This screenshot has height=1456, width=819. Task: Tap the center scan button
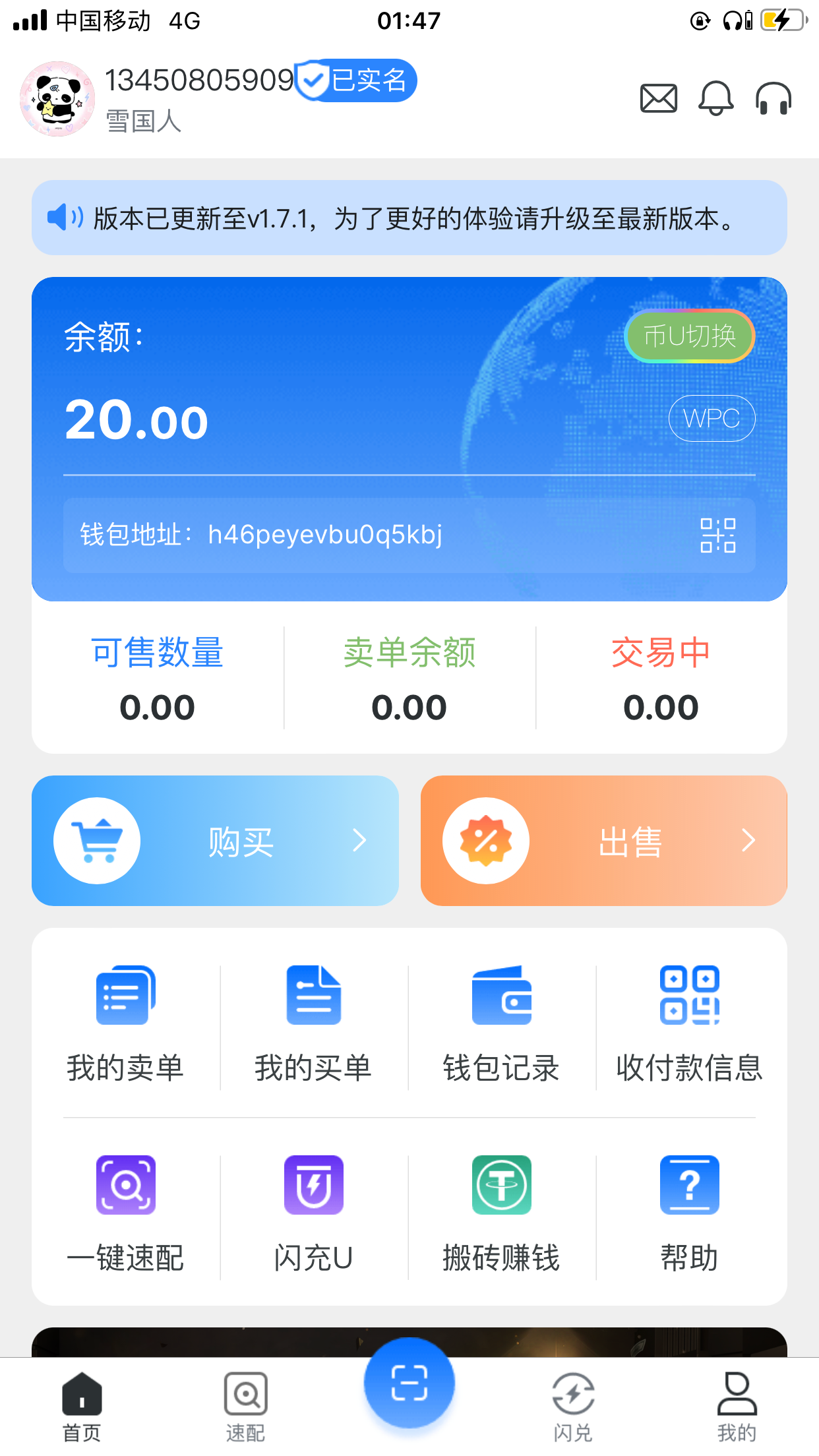point(409,1383)
